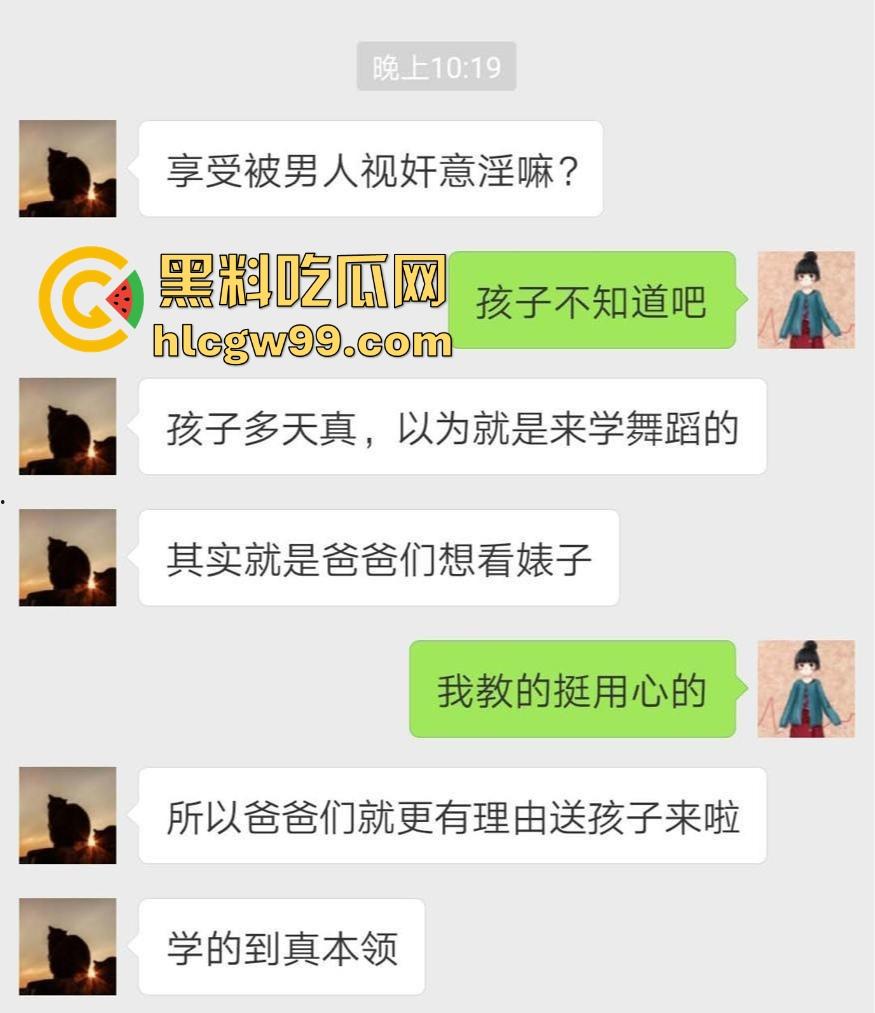The height and width of the screenshot is (1013, 875).
Task: Tap the '我教的挺用心的' green bubble
Action: [x=572, y=689]
